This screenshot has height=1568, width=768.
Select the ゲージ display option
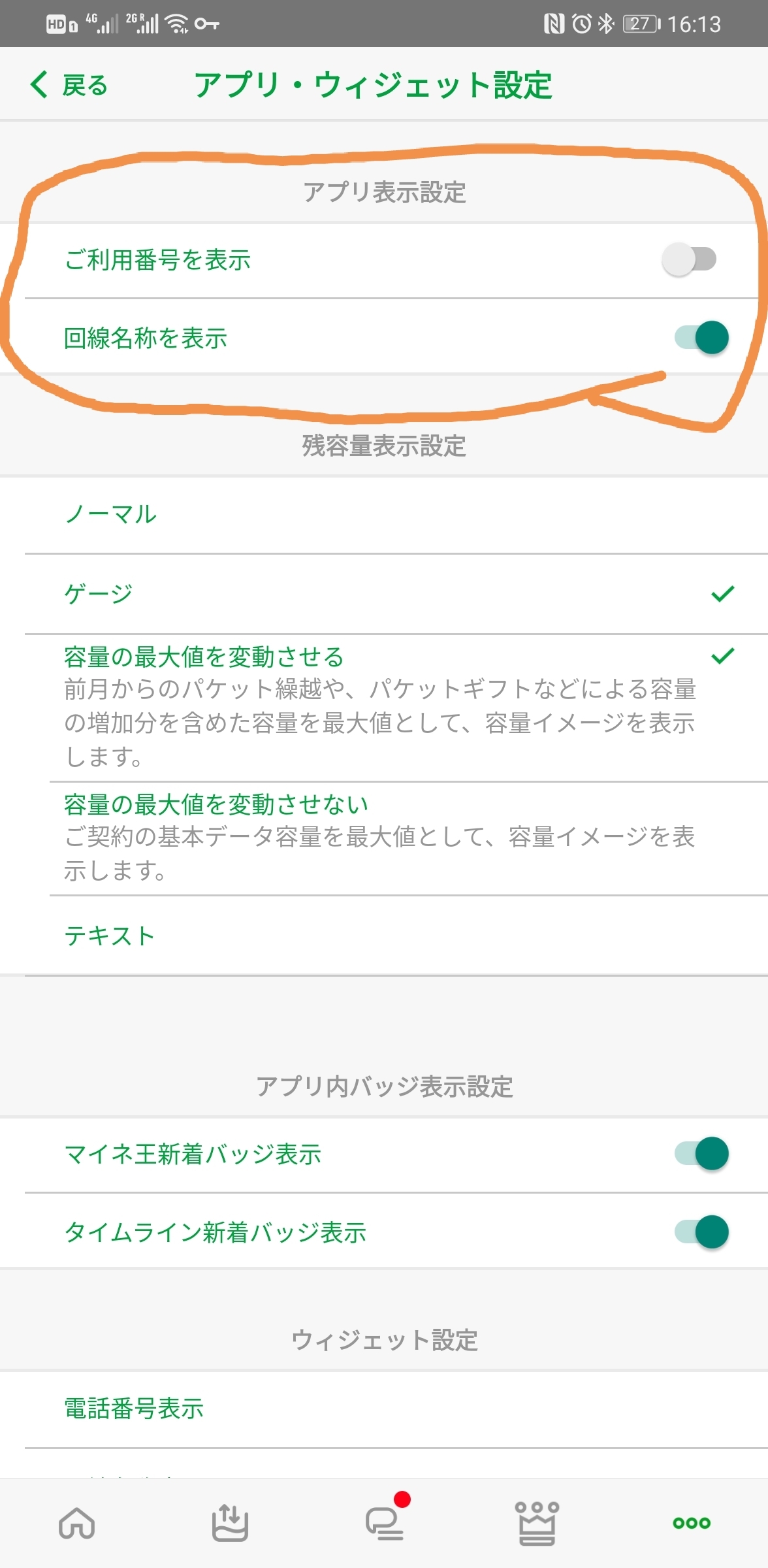point(384,594)
